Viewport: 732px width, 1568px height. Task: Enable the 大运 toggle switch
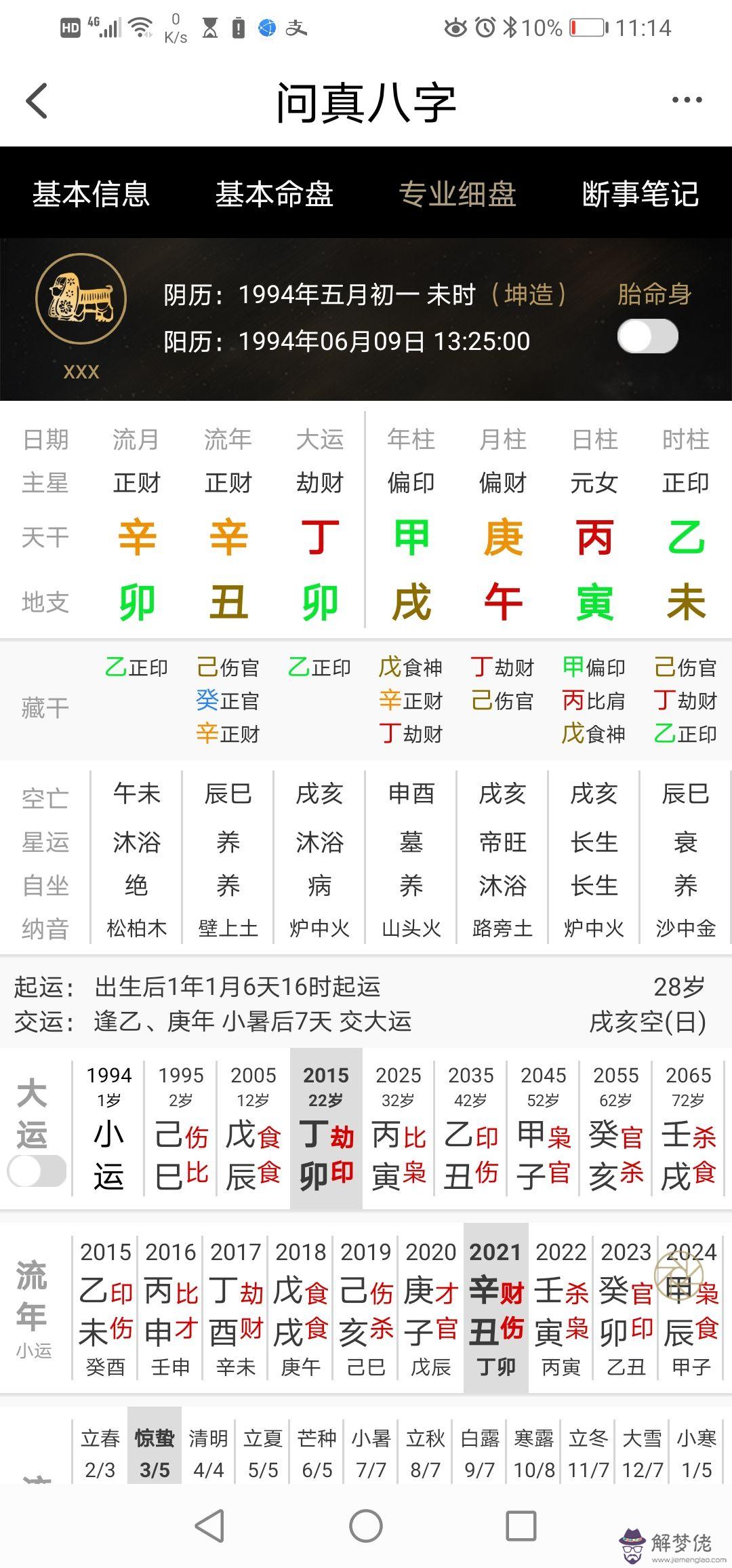(37, 1171)
